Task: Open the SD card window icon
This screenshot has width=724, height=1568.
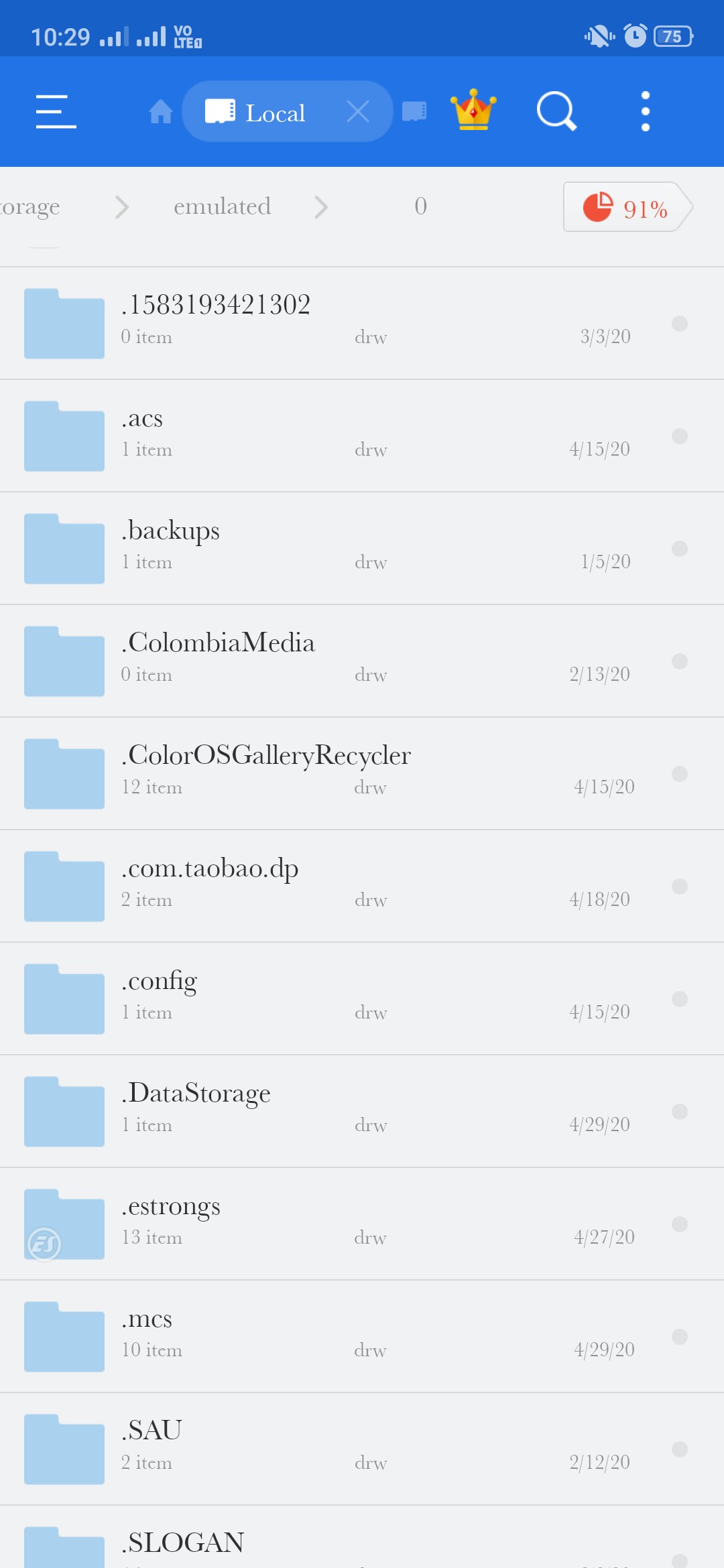Action: (x=414, y=111)
